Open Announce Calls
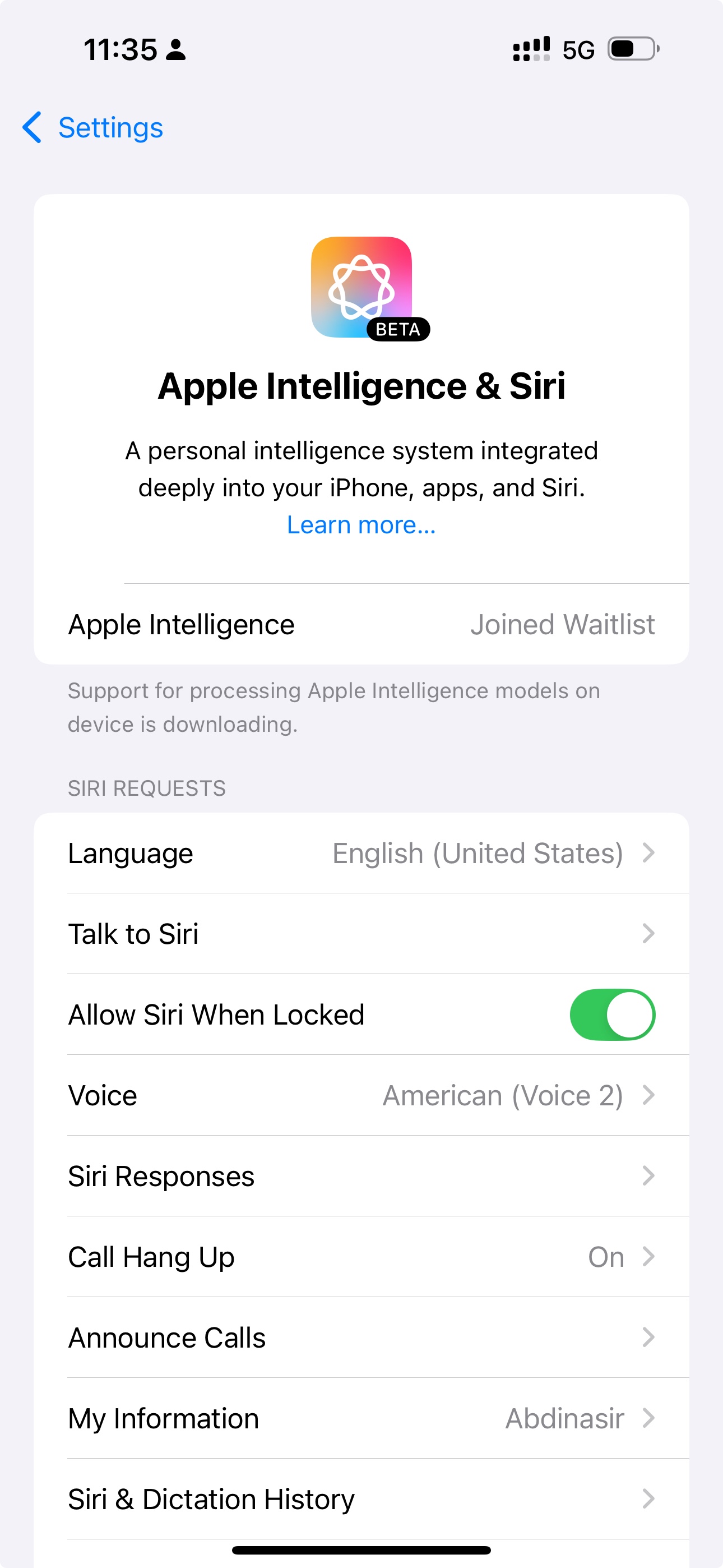The height and width of the screenshot is (1568, 723). click(x=361, y=1338)
